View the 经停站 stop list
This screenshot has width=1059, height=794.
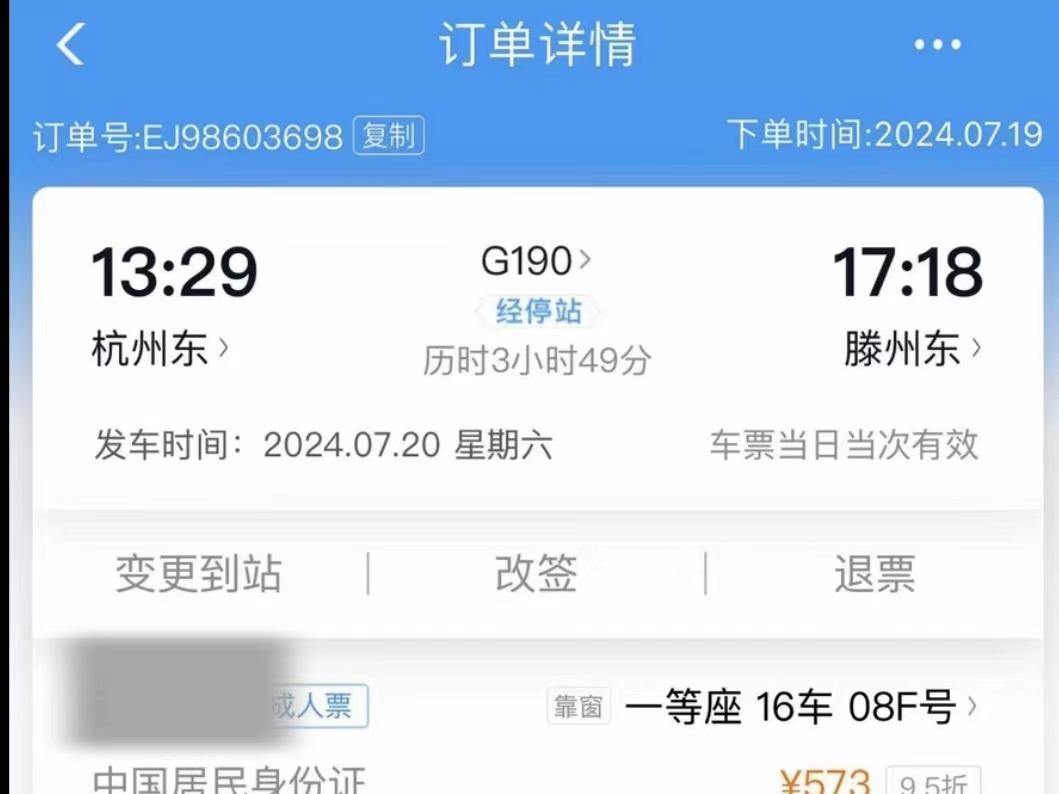click(538, 311)
